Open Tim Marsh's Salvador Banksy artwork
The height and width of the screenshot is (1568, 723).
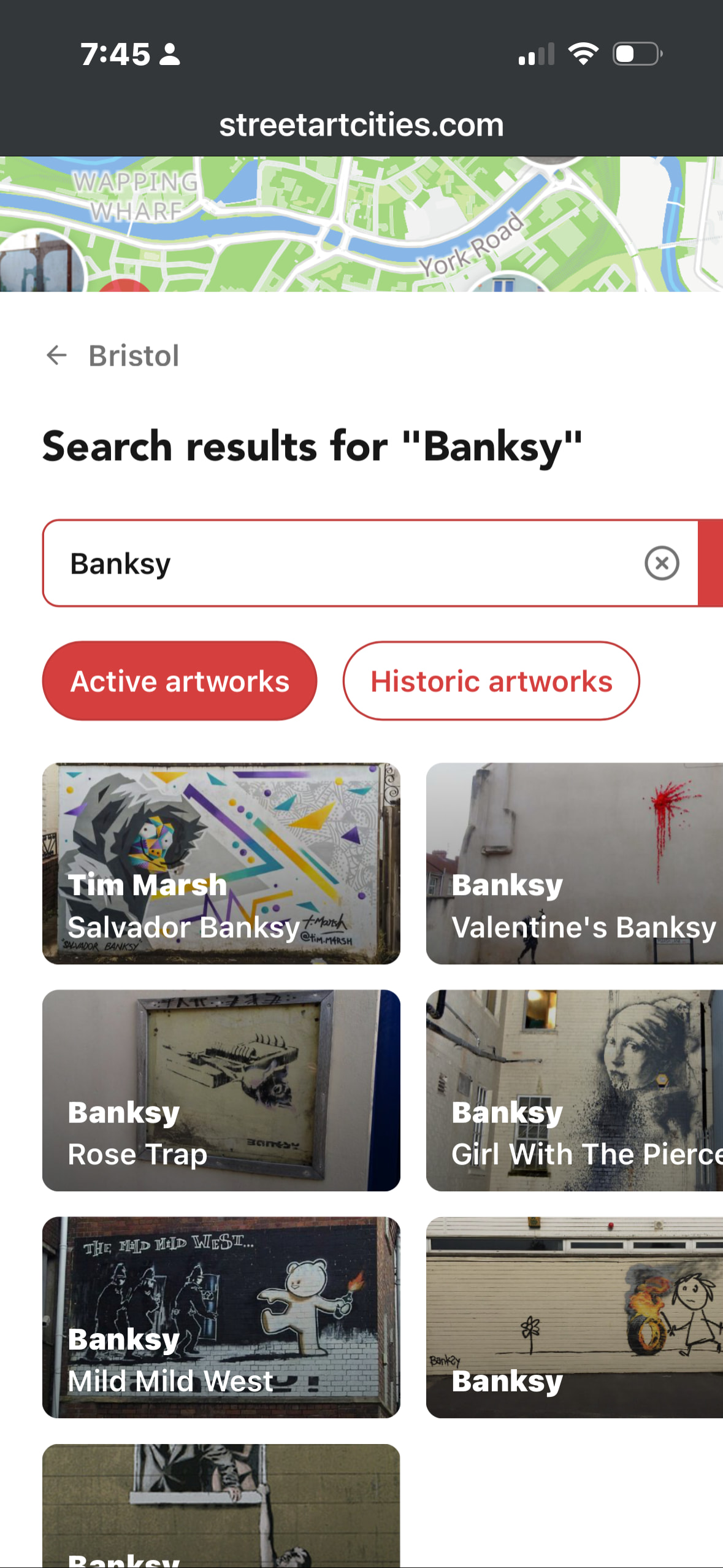[x=221, y=863]
